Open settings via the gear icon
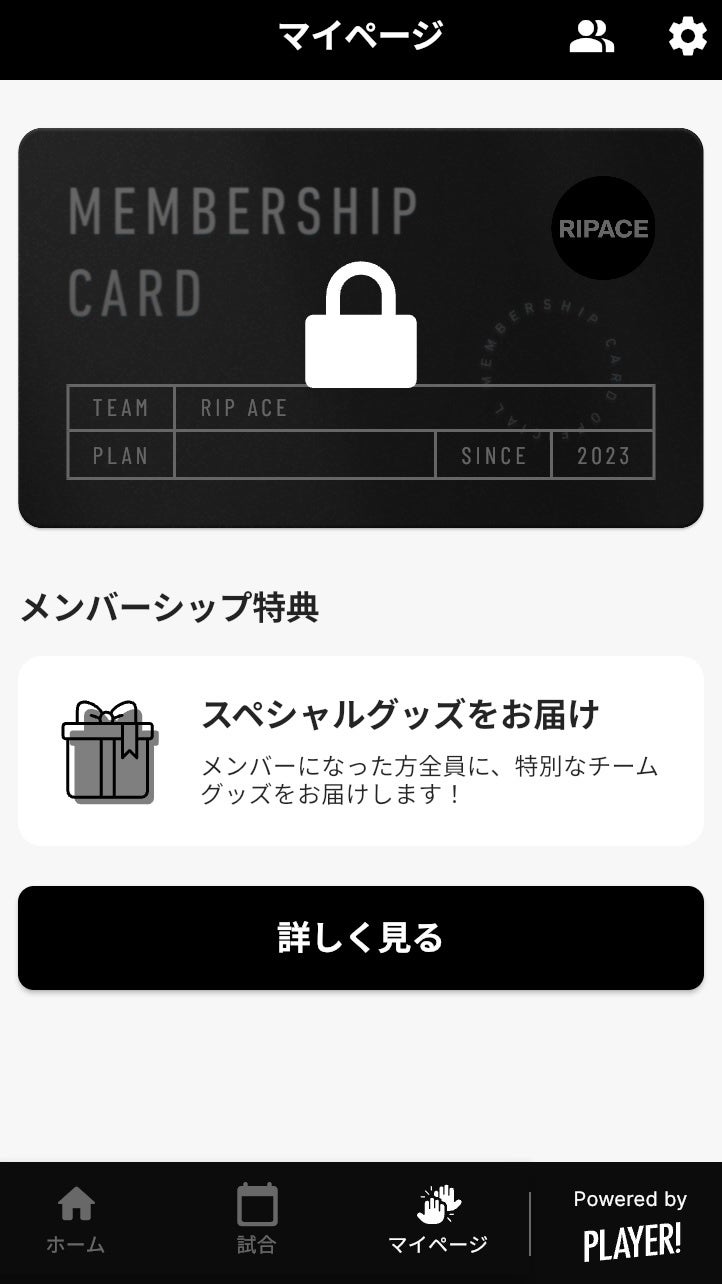Screen dimensions: 722x1284 [x=687, y=38]
